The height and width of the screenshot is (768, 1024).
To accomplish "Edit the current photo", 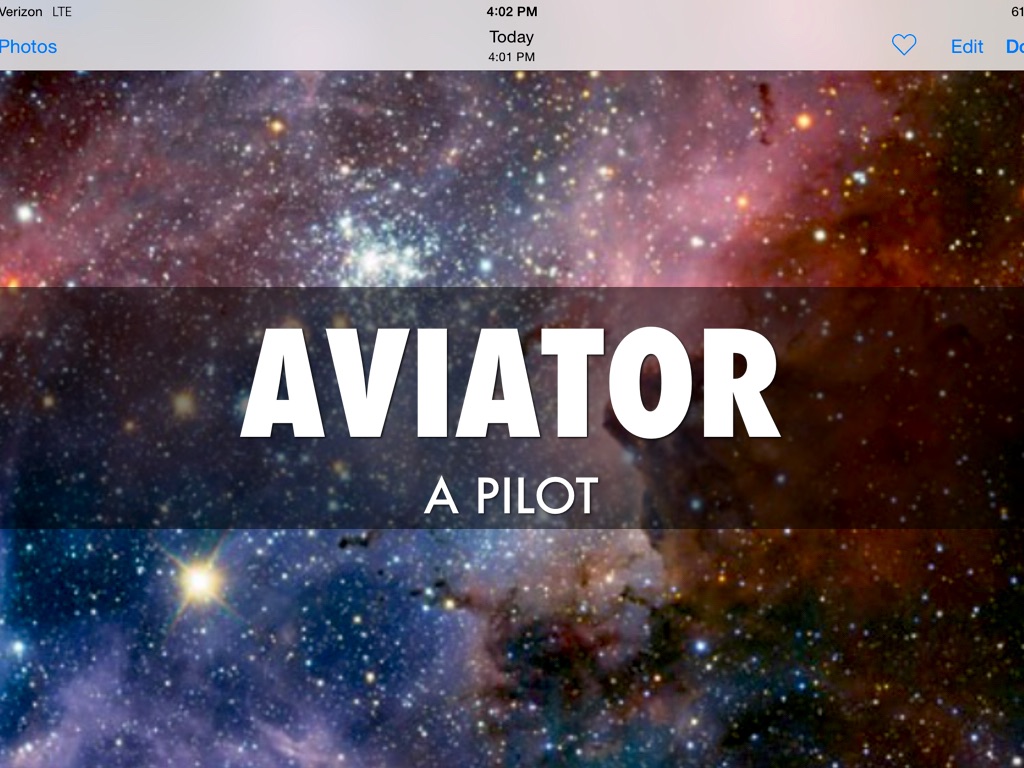I will (x=966, y=46).
